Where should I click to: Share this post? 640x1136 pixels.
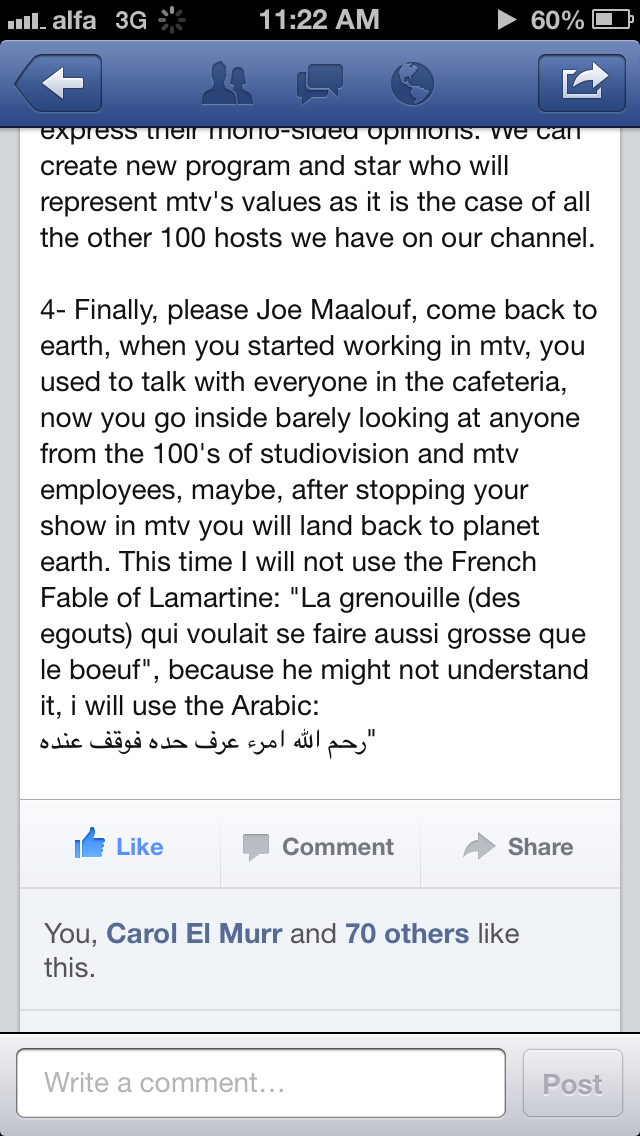pos(520,847)
